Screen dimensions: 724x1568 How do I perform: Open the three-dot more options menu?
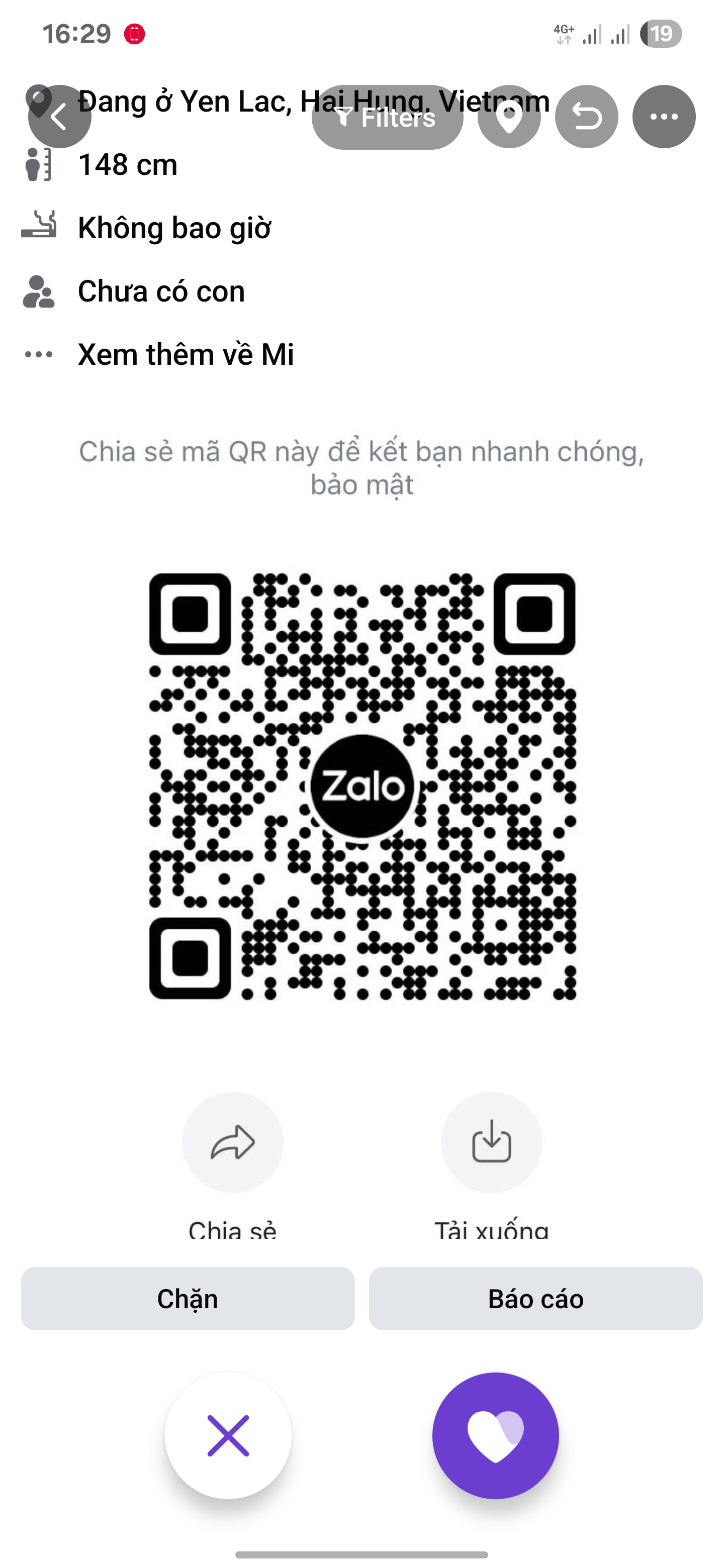coord(663,118)
